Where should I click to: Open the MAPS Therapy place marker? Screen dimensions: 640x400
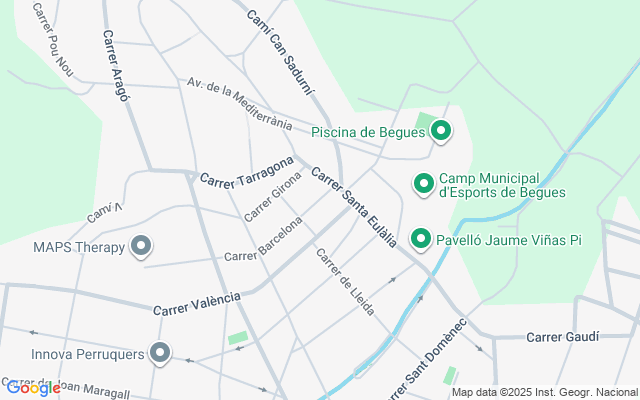pyautogui.click(x=141, y=245)
